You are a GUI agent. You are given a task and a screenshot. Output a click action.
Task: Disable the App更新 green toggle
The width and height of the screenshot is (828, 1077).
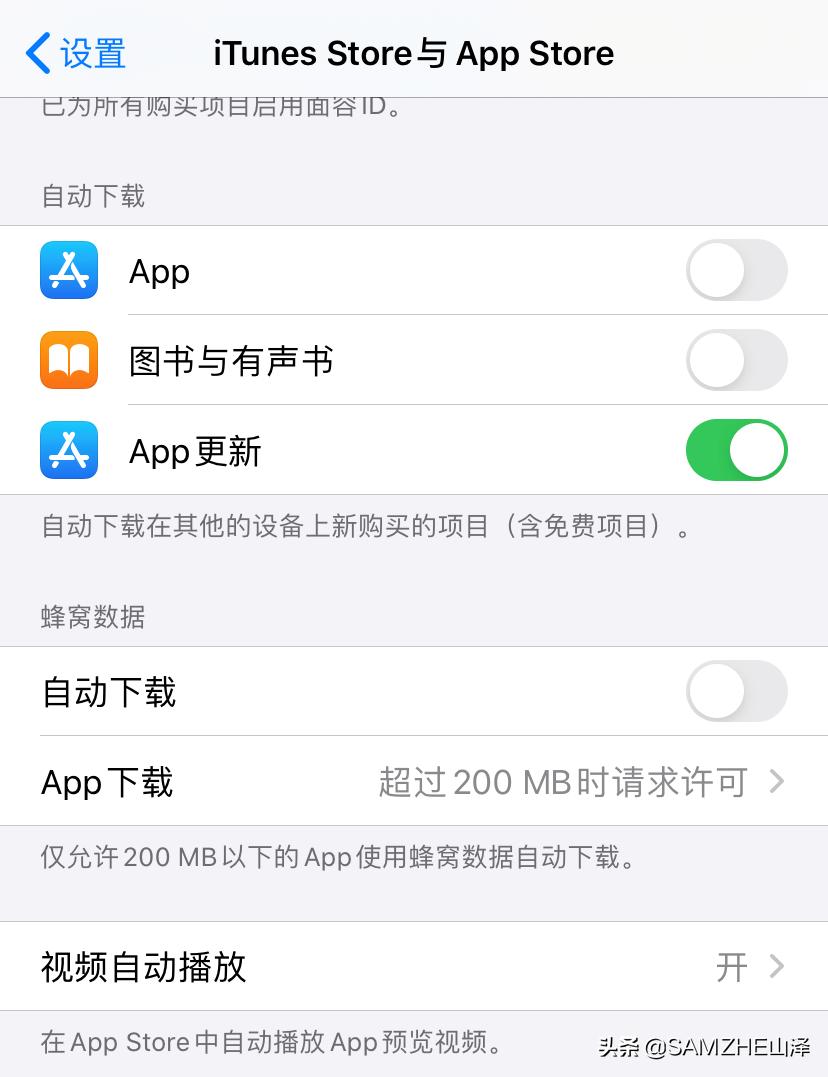pyautogui.click(x=737, y=450)
